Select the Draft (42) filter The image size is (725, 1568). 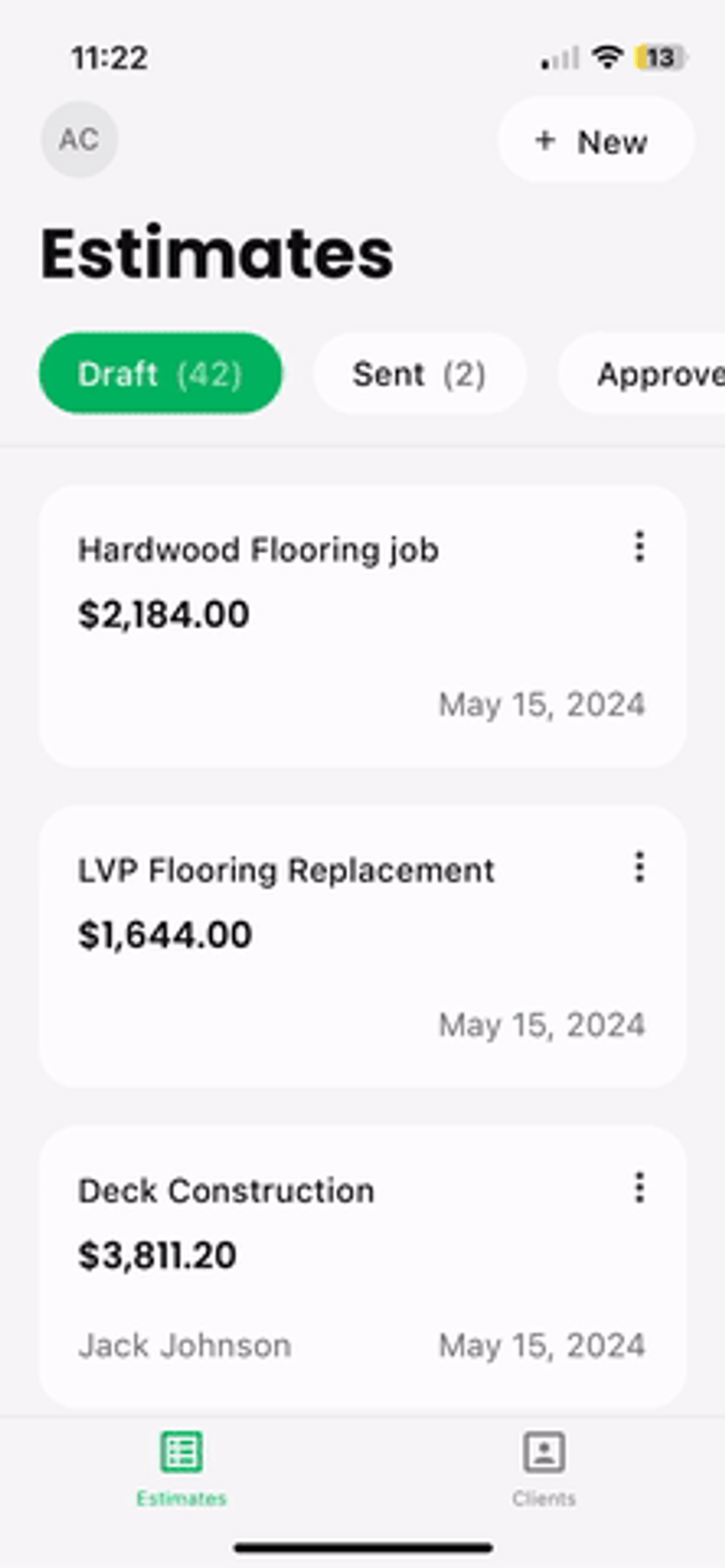pyautogui.click(x=161, y=373)
